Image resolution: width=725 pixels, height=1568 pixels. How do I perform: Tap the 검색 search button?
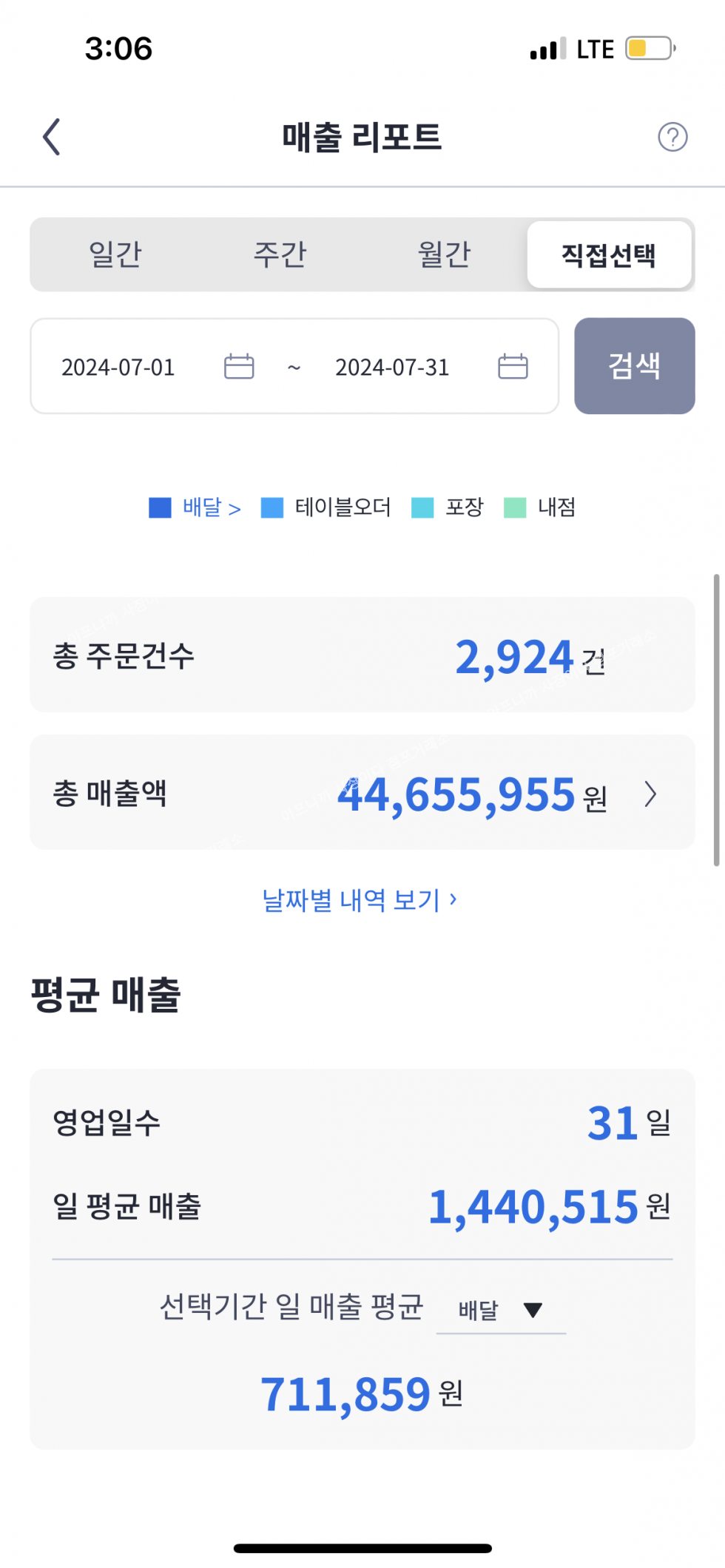(x=634, y=366)
